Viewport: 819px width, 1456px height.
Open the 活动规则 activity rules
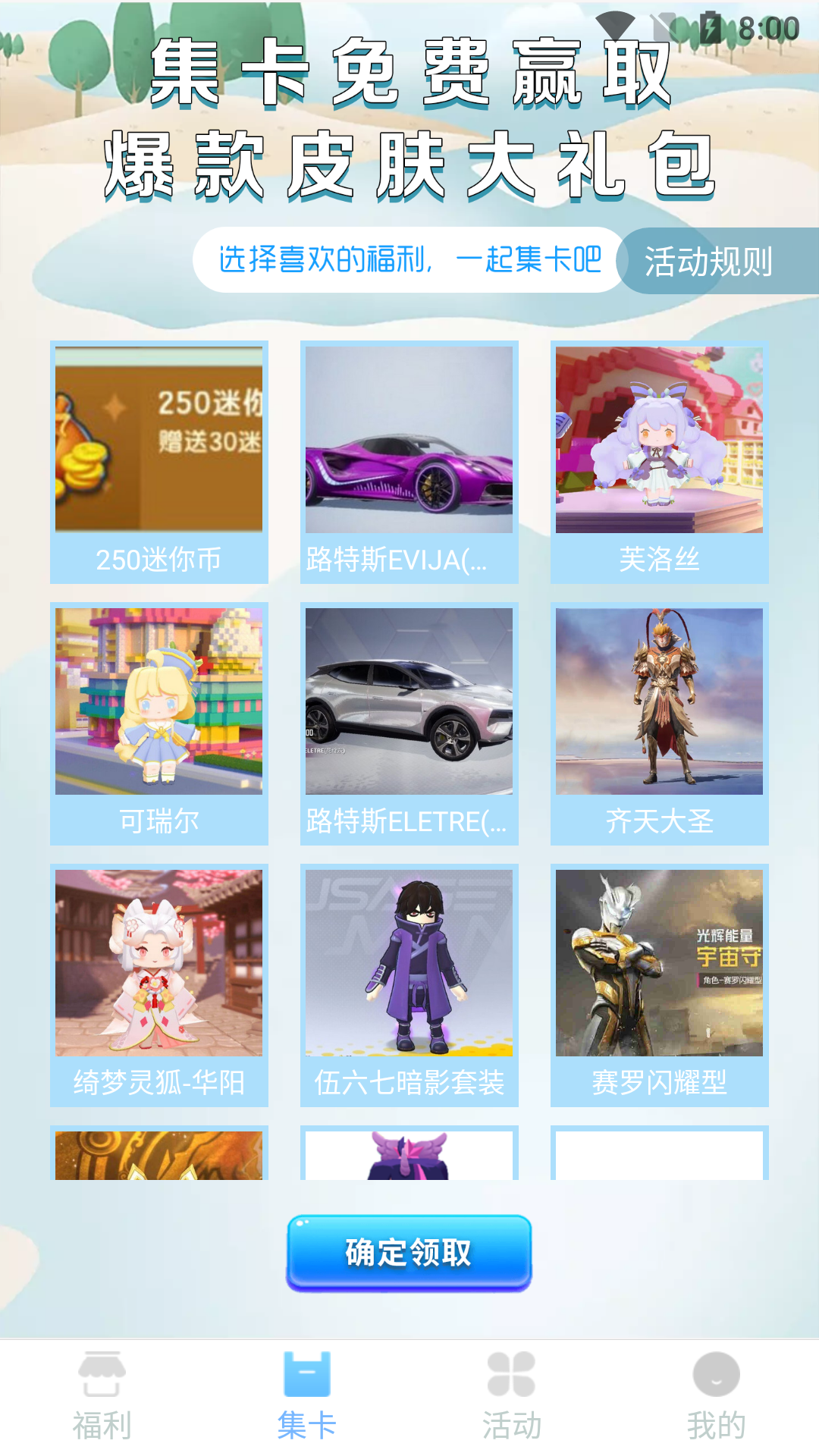[709, 262]
